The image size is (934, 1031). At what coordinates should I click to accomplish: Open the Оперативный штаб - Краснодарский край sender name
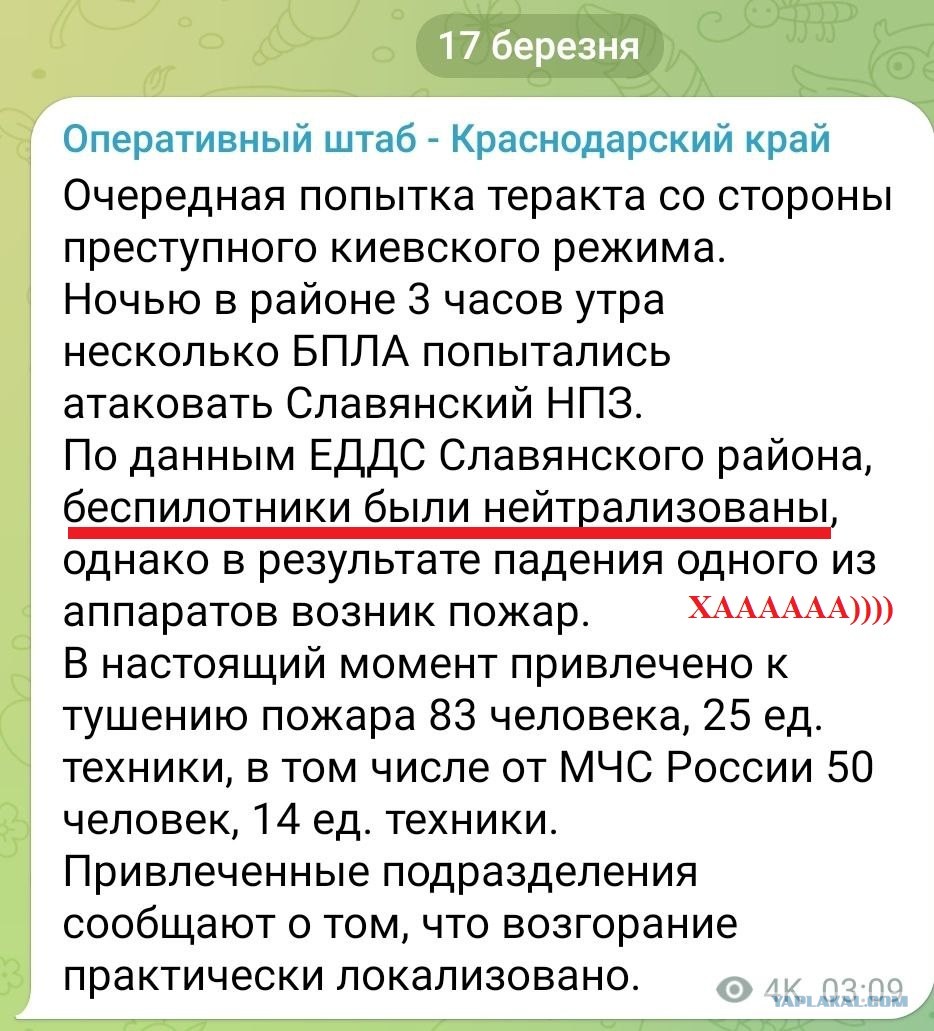click(447, 139)
